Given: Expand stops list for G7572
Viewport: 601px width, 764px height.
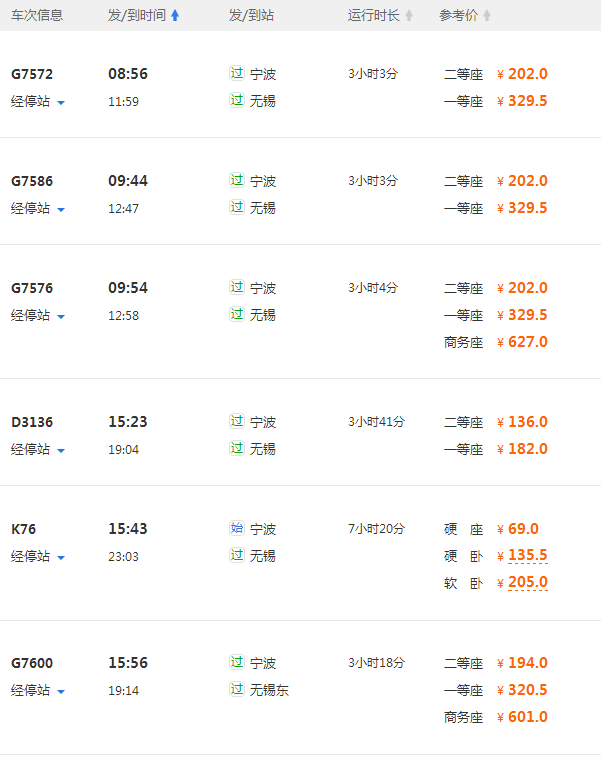Looking at the screenshot, I should (38, 101).
